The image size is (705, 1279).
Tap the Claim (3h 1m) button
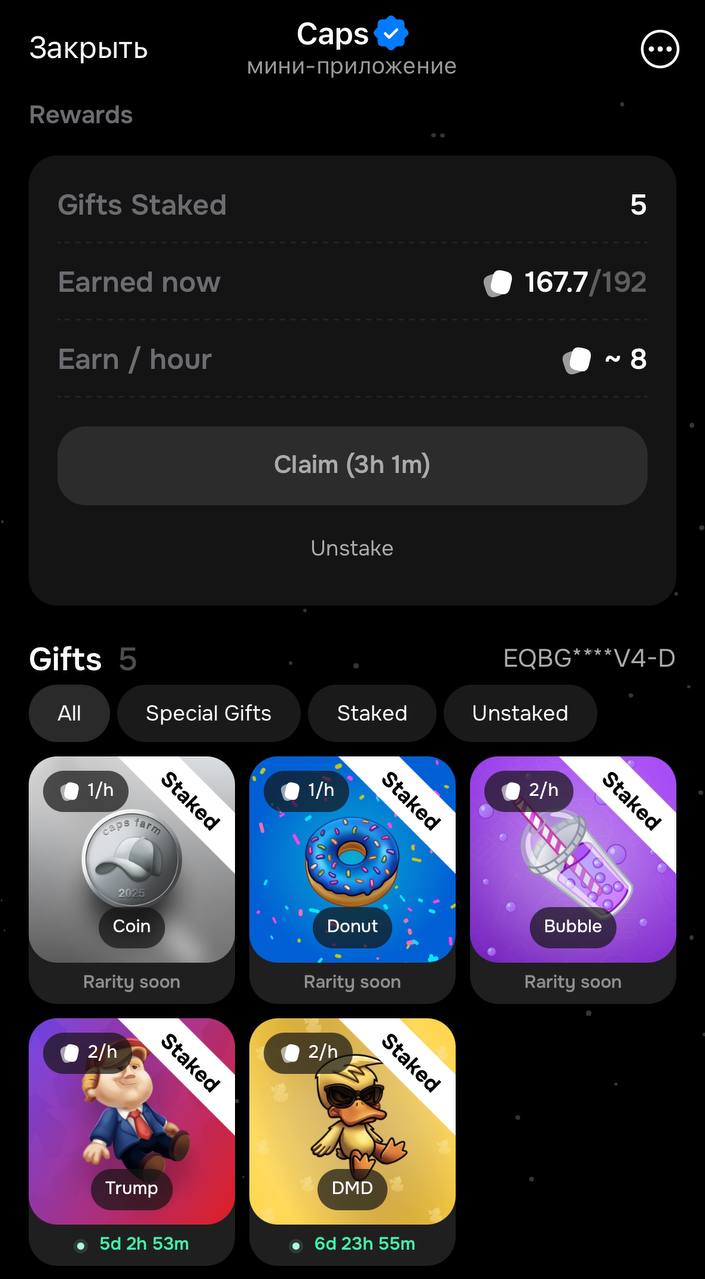[352, 465]
